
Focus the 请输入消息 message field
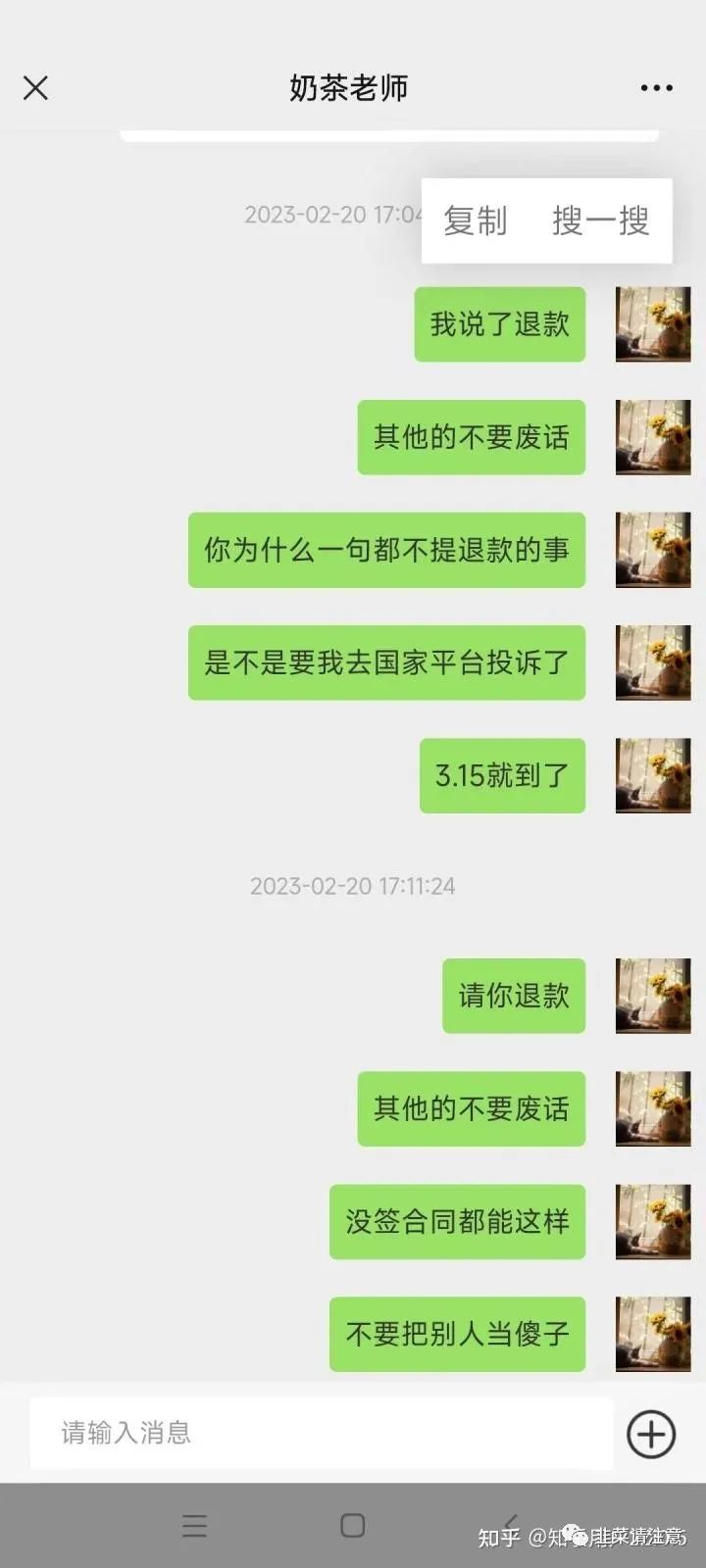coord(321,1433)
